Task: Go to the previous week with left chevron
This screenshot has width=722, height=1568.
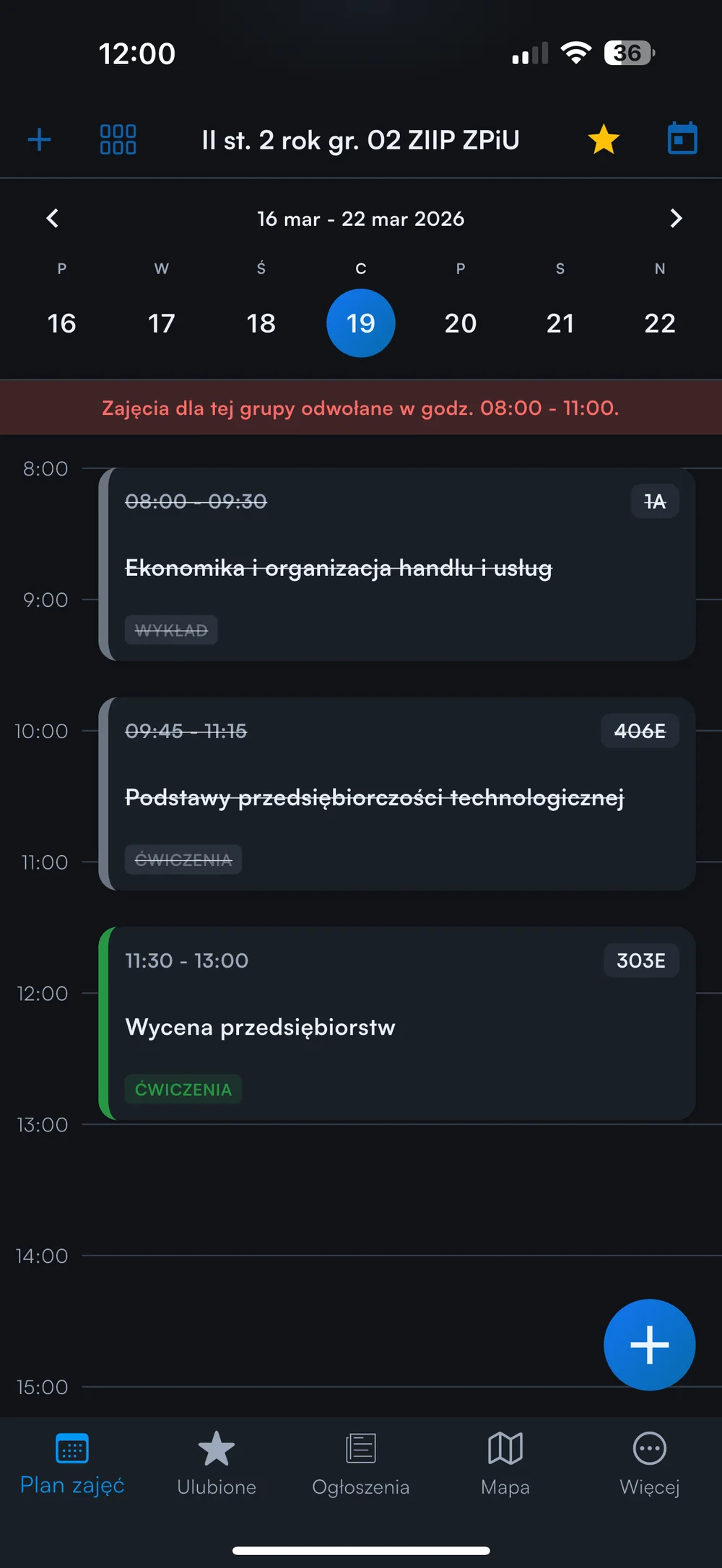Action: click(53, 218)
